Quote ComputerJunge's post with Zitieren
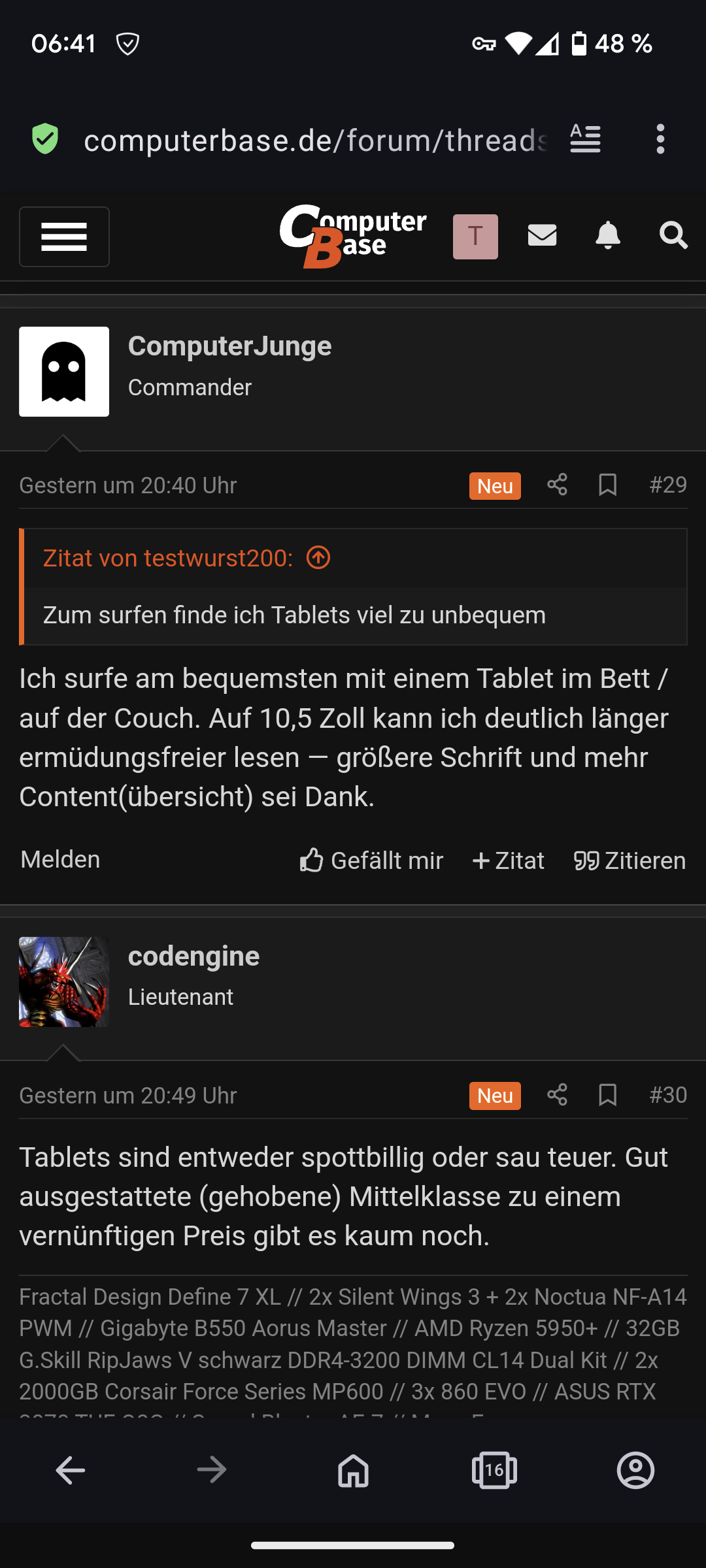 [x=630, y=860]
